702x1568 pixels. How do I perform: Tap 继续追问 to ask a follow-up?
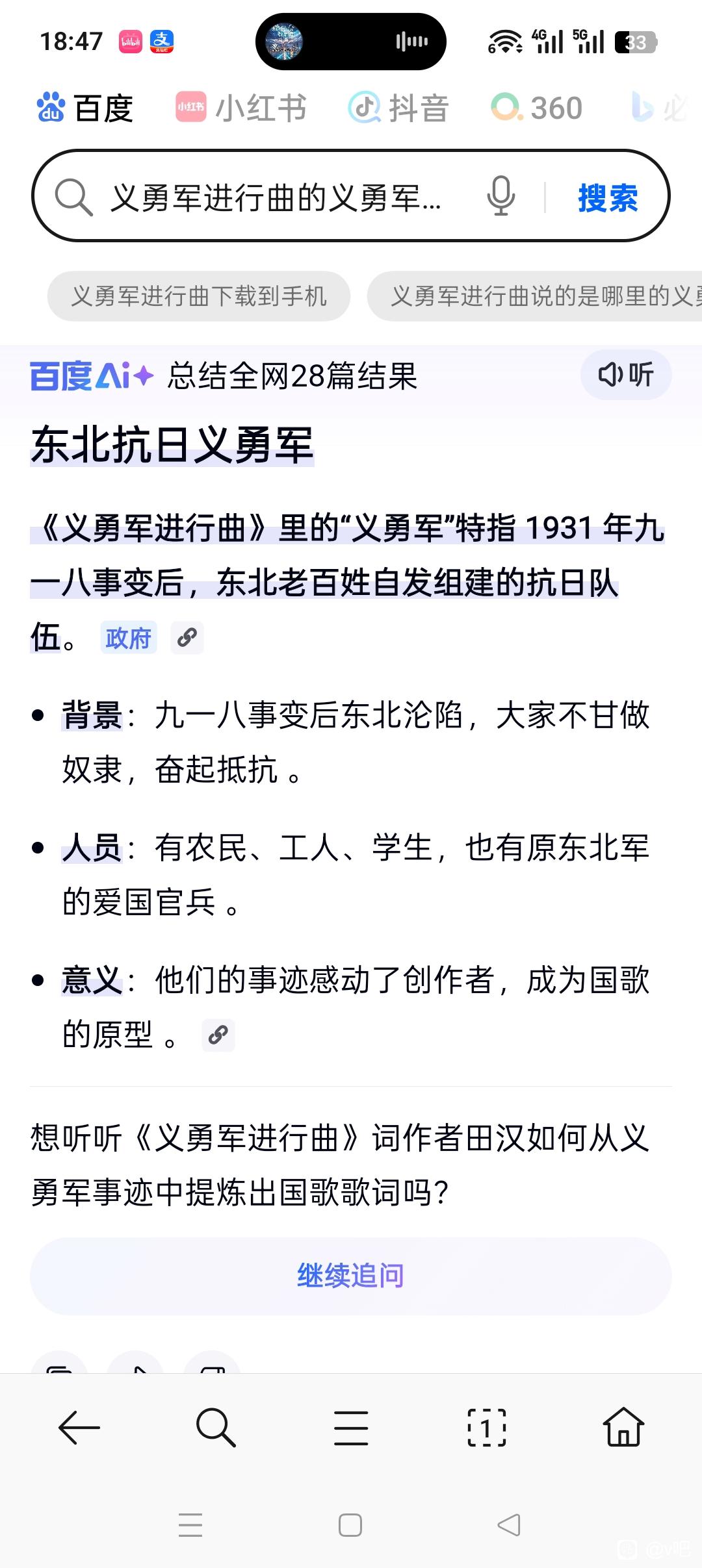[351, 1276]
